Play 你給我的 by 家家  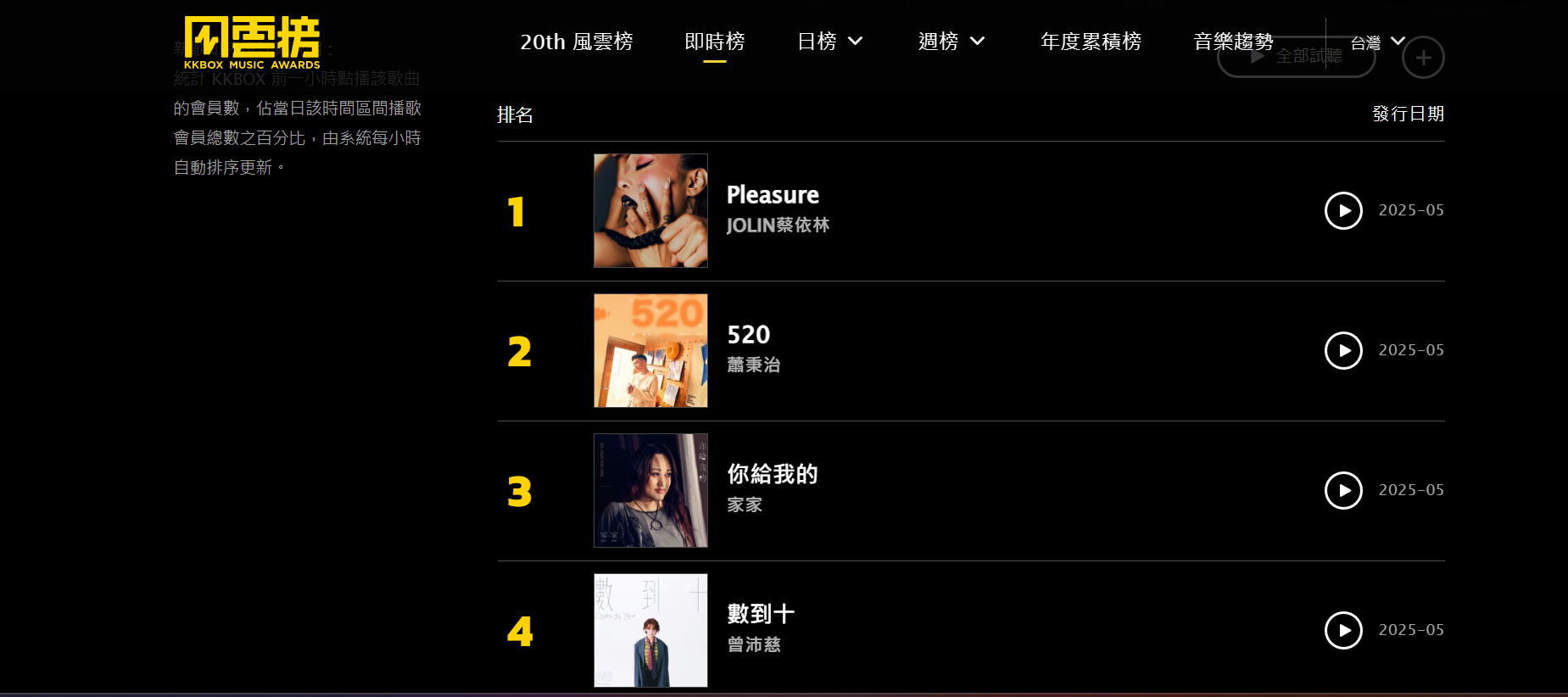[1343, 491]
